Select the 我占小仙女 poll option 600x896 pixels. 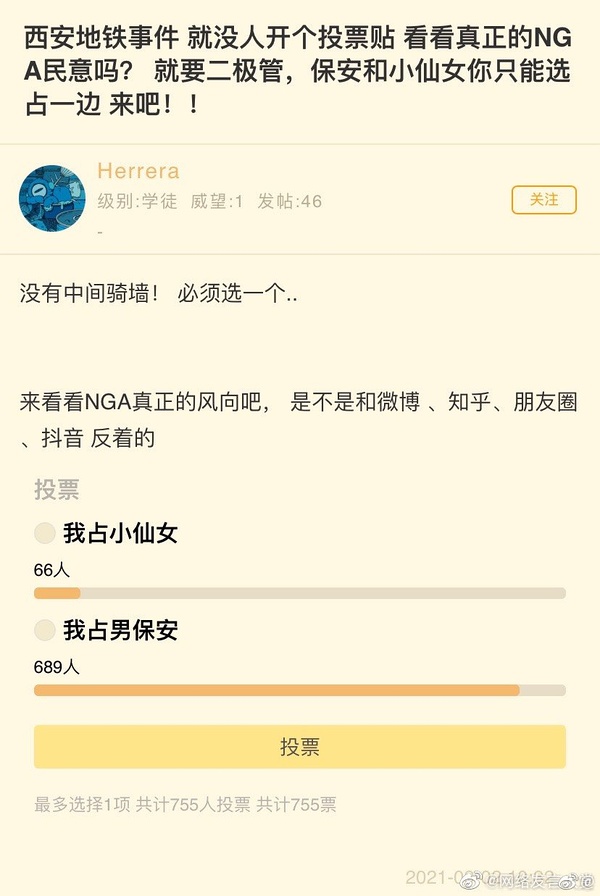click(x=45, y=533)
